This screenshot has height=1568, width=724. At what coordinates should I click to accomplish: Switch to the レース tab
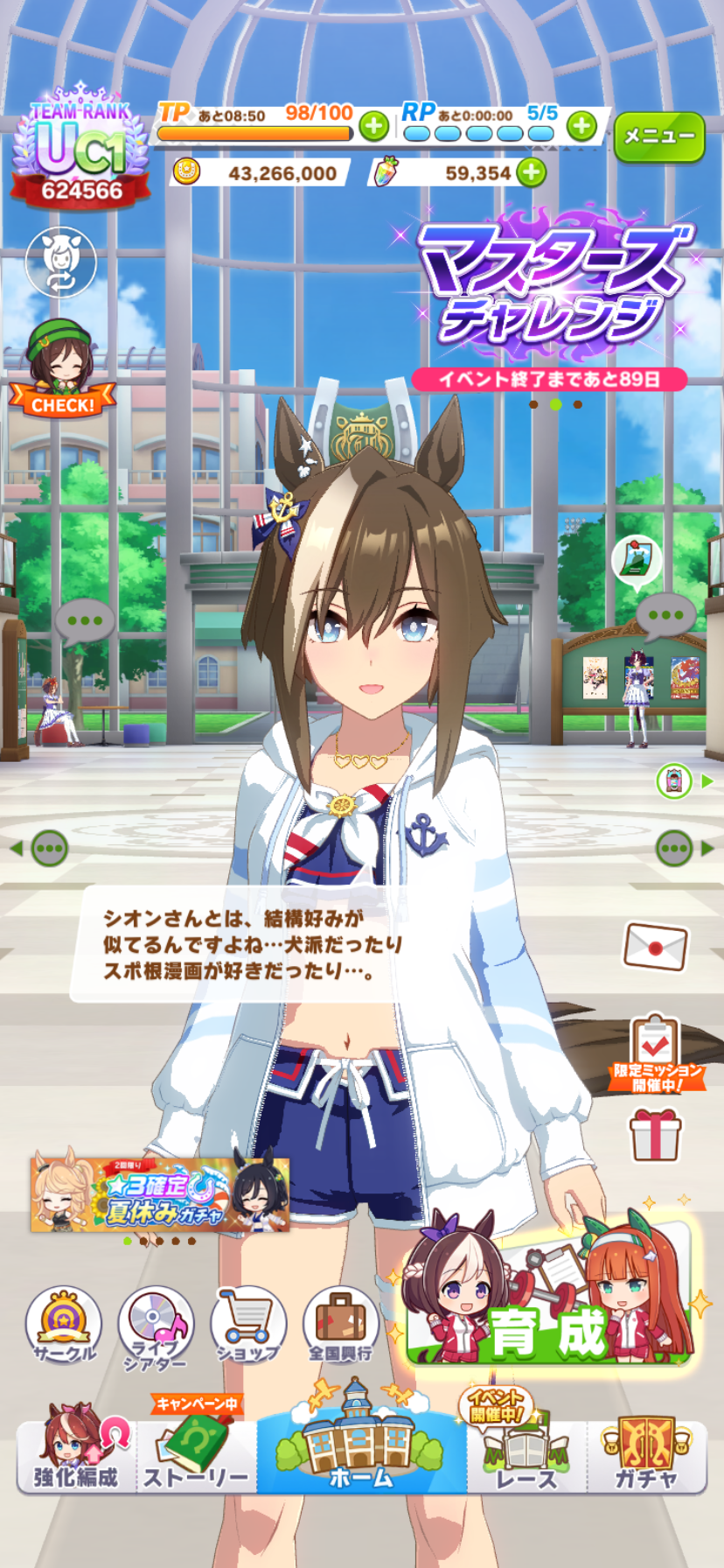click(x=526, y=1454)
